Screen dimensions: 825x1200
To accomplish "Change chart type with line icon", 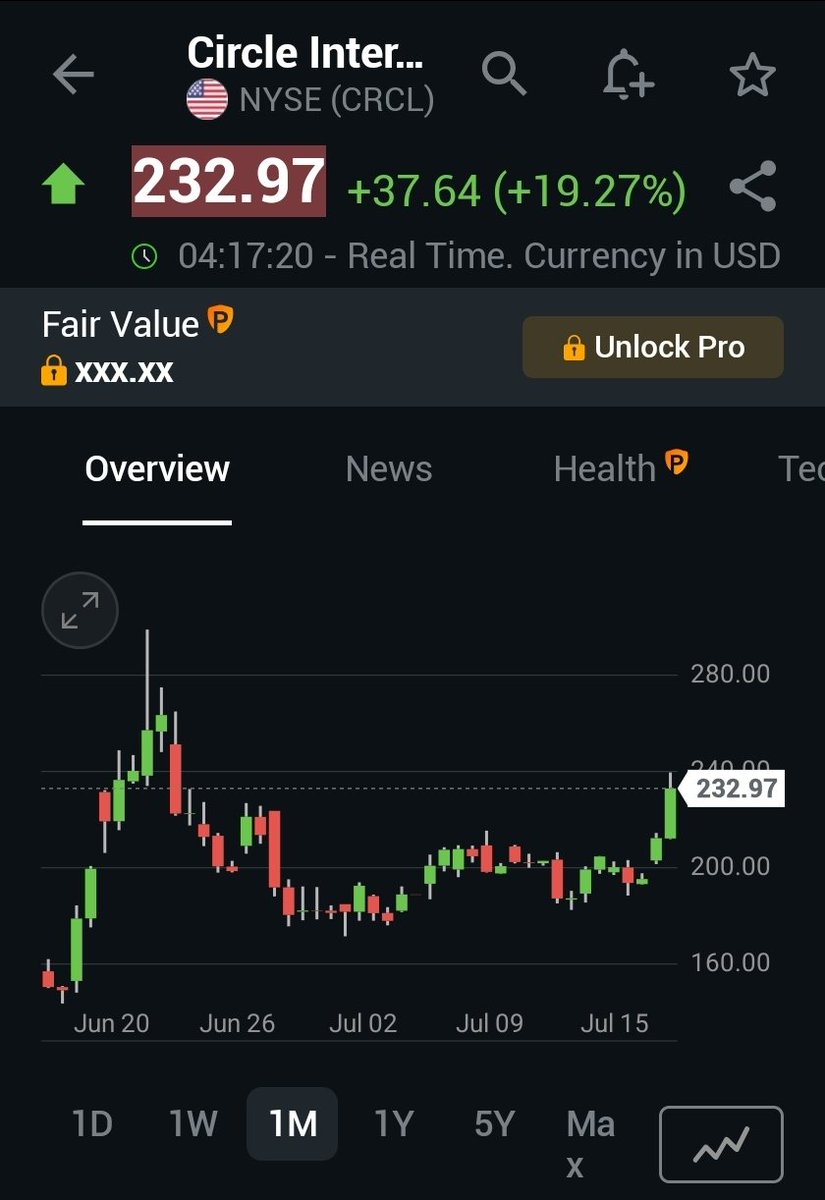I will click(721, 1143).
